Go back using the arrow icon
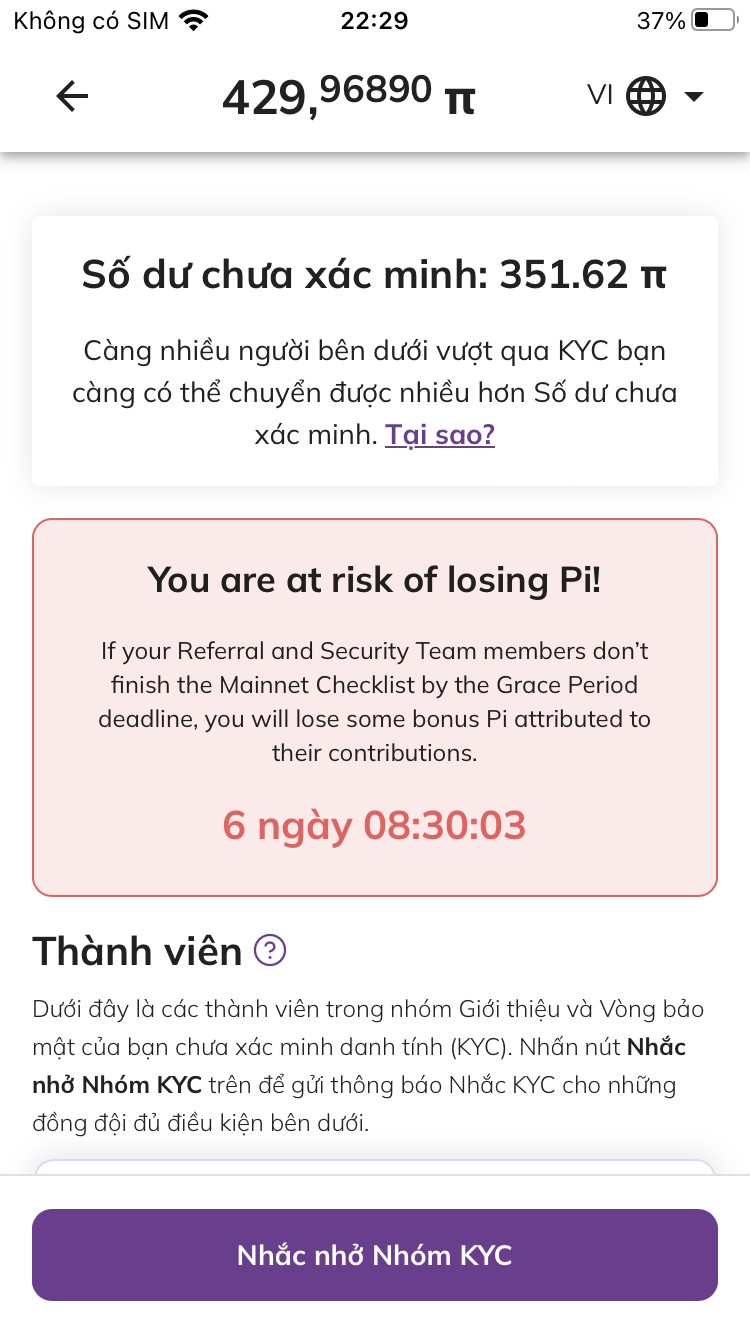 72,96
